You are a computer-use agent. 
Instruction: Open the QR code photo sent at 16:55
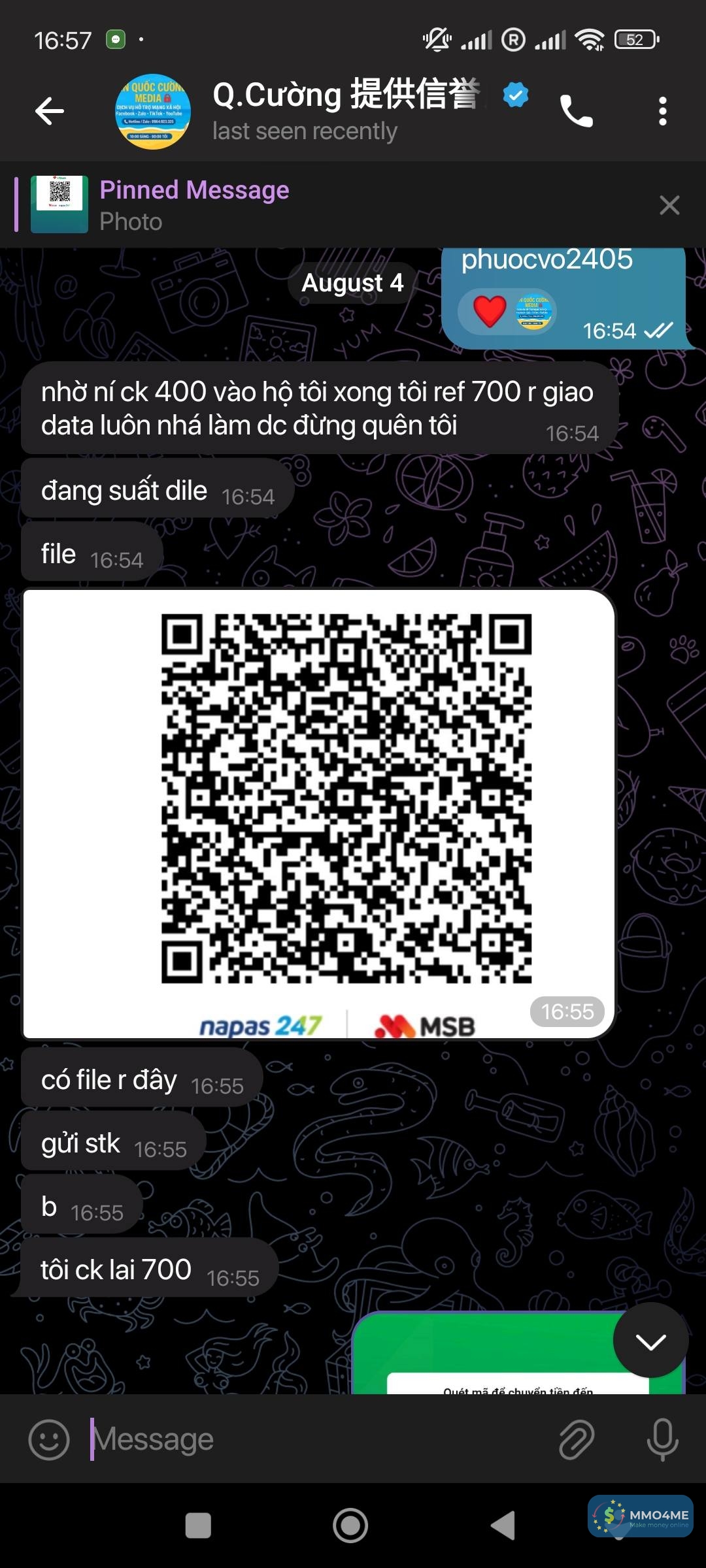pos(319,813)
